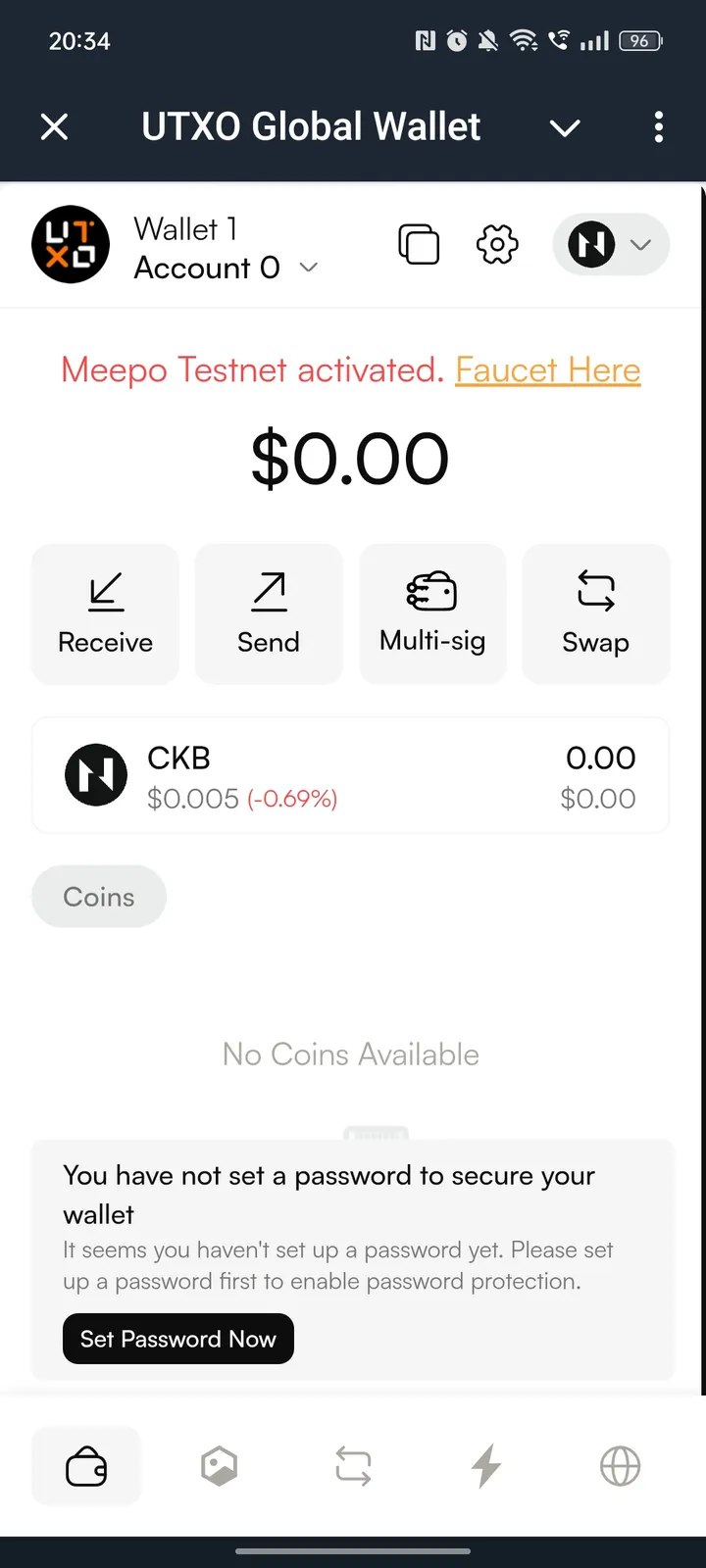Open the Receive screen
The image size is (706, 1568).
pos(105,613)
